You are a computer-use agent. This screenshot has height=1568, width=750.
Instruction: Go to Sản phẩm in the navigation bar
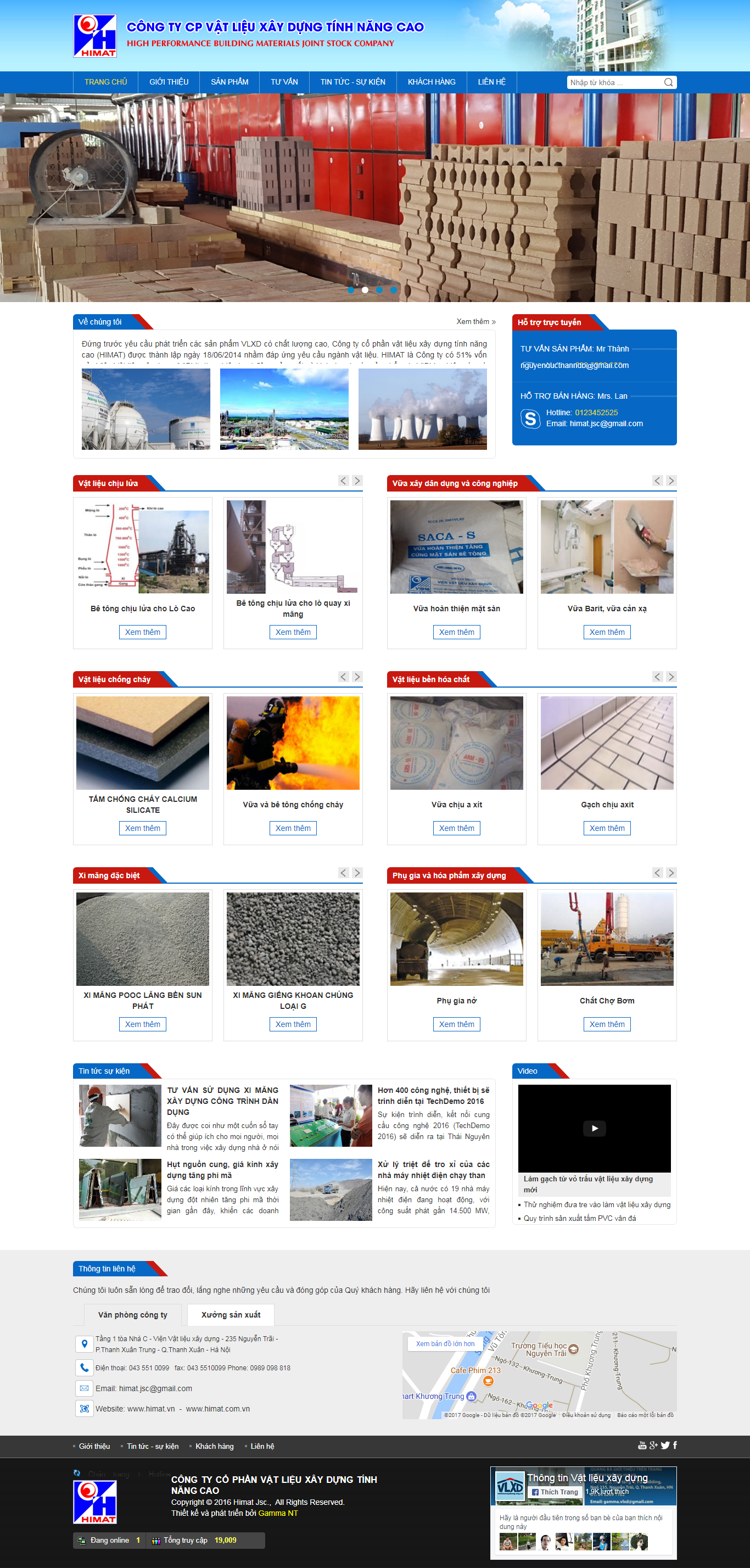[230, 82]
